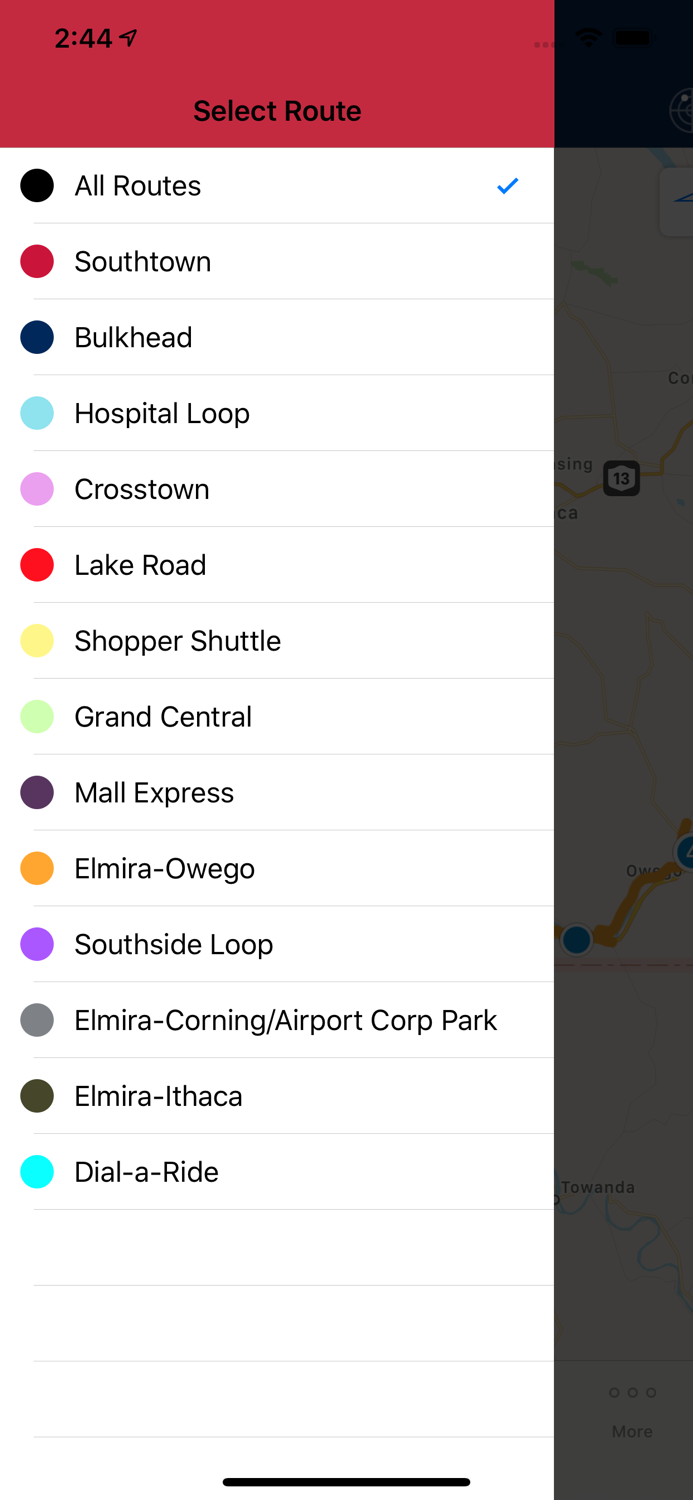This screenshot has width=693, height=1500.
Task: Open the dimmed More tab
Action: point(632,1410)
